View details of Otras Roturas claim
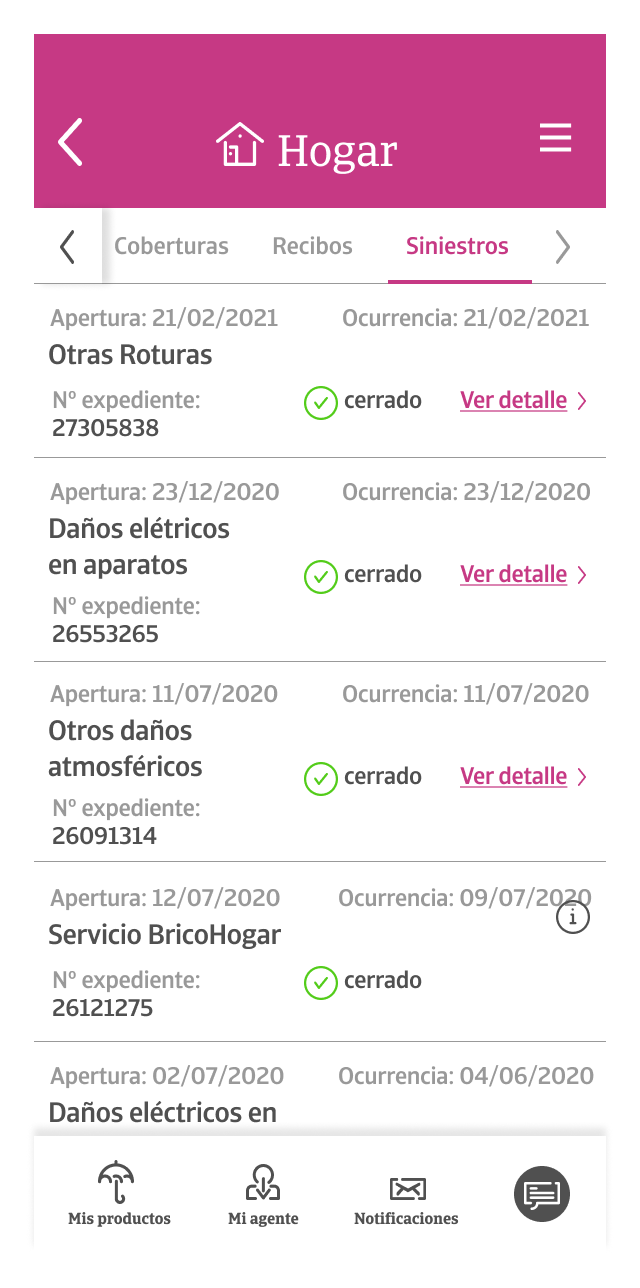 click(x=522, y=401)
